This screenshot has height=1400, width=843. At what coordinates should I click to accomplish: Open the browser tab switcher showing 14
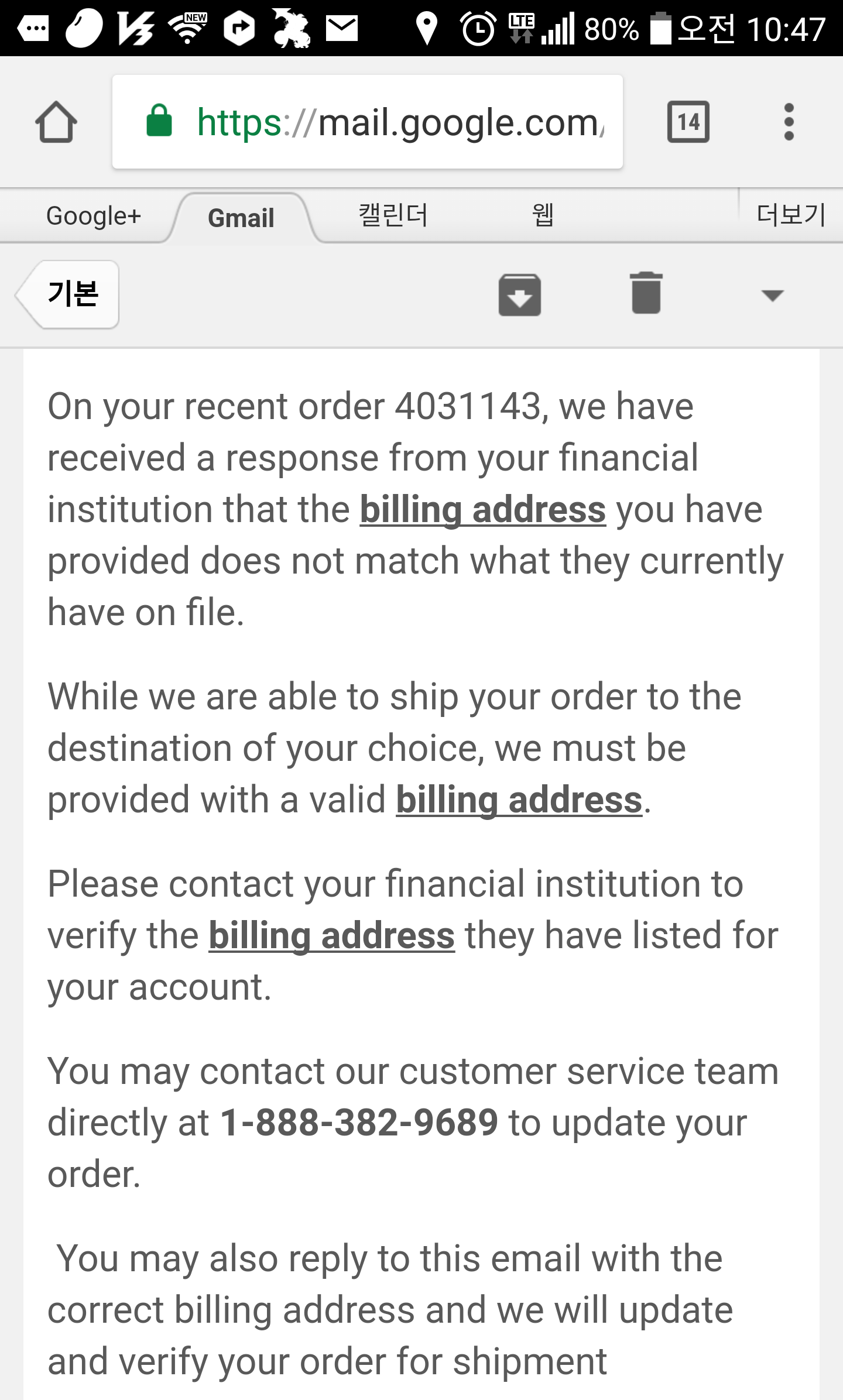tap(688, 122)
